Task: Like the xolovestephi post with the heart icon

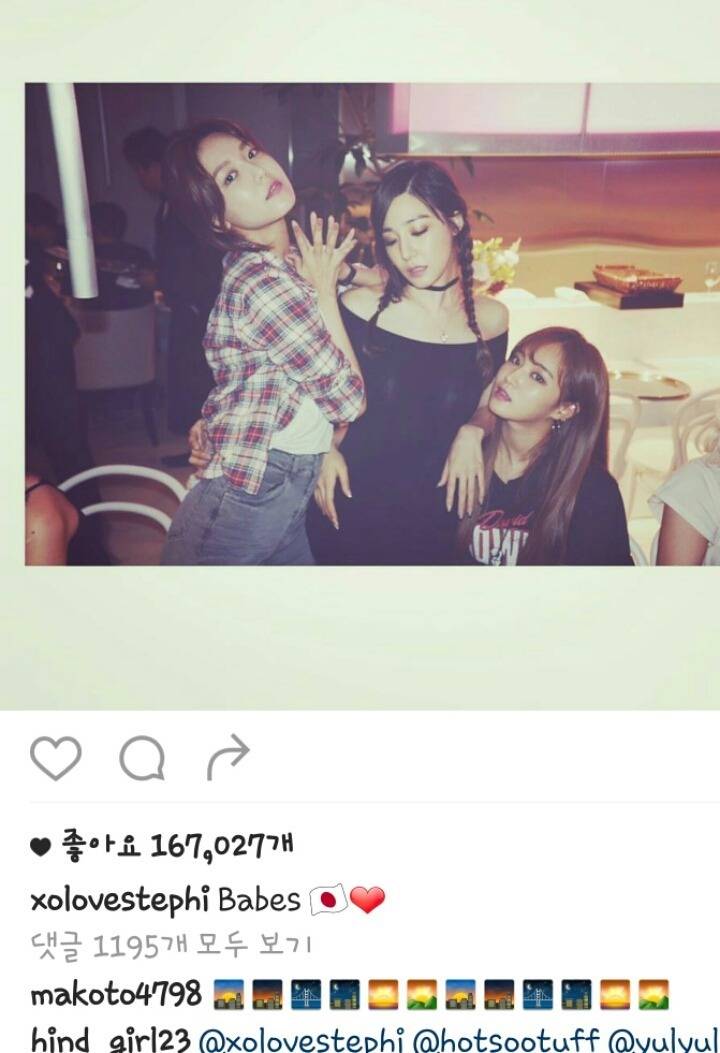Action: tap(55, 758)
